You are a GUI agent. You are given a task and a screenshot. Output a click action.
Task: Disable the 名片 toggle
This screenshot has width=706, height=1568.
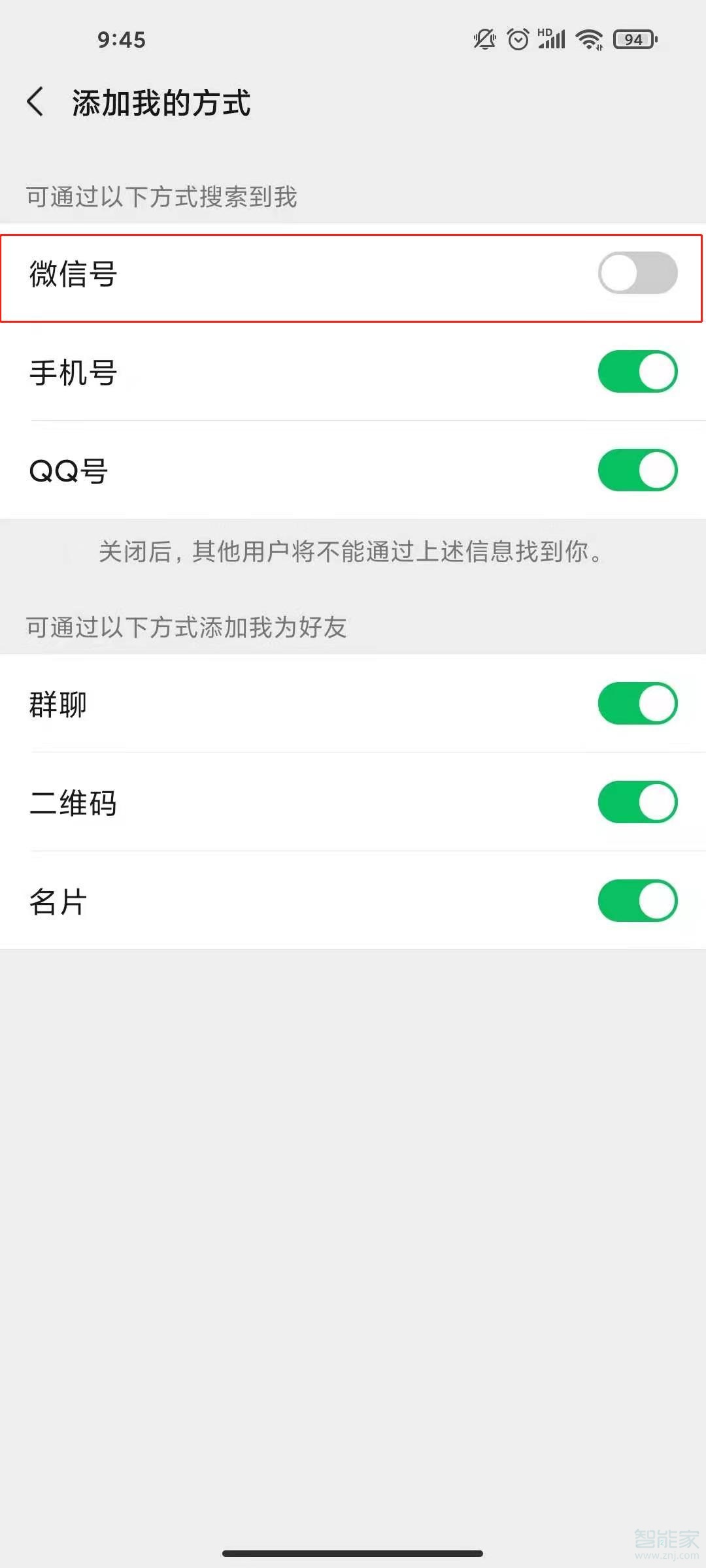(637, 902)
